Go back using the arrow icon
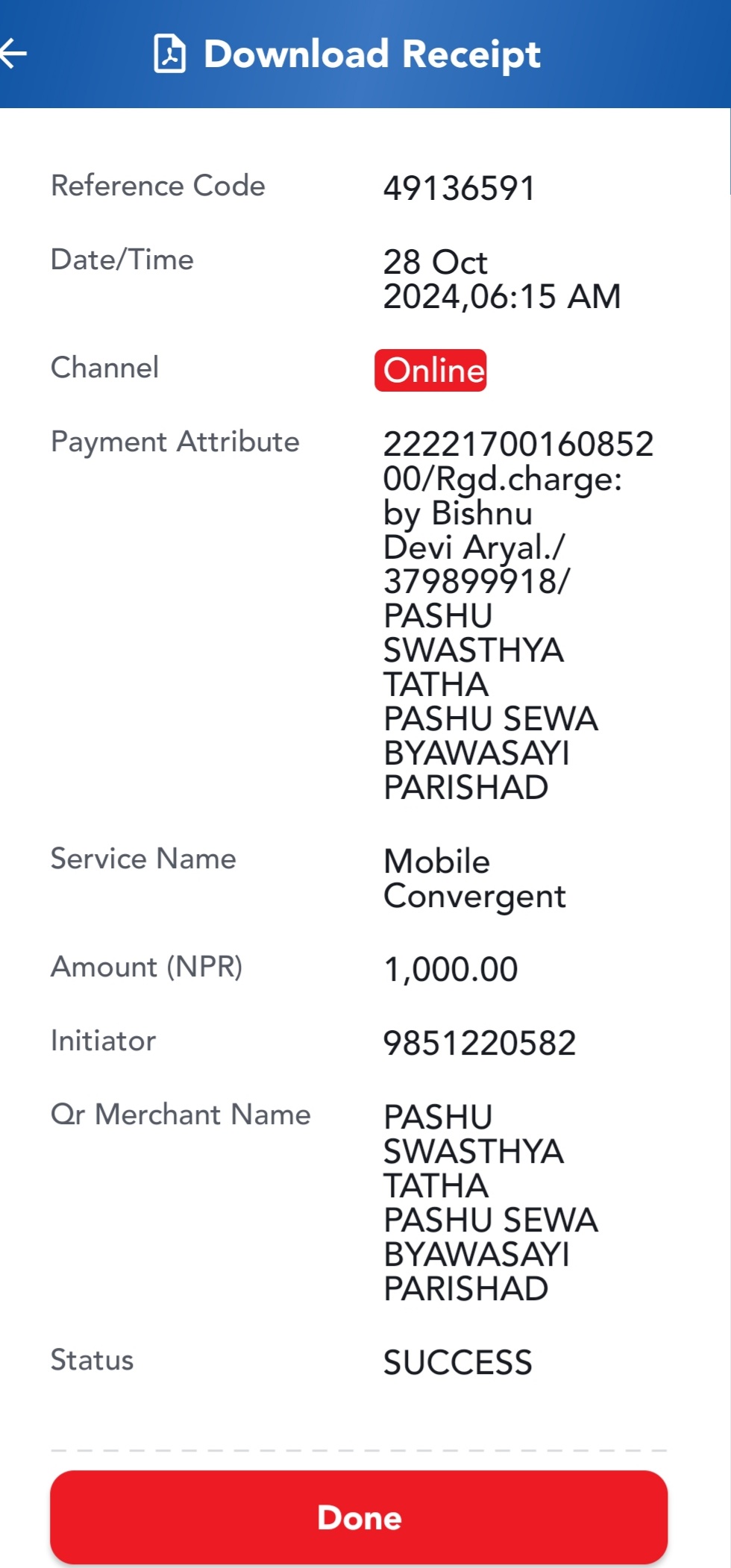Image resolution: width=731 pixels, height=1568 pixels. (x=13, y=54)
